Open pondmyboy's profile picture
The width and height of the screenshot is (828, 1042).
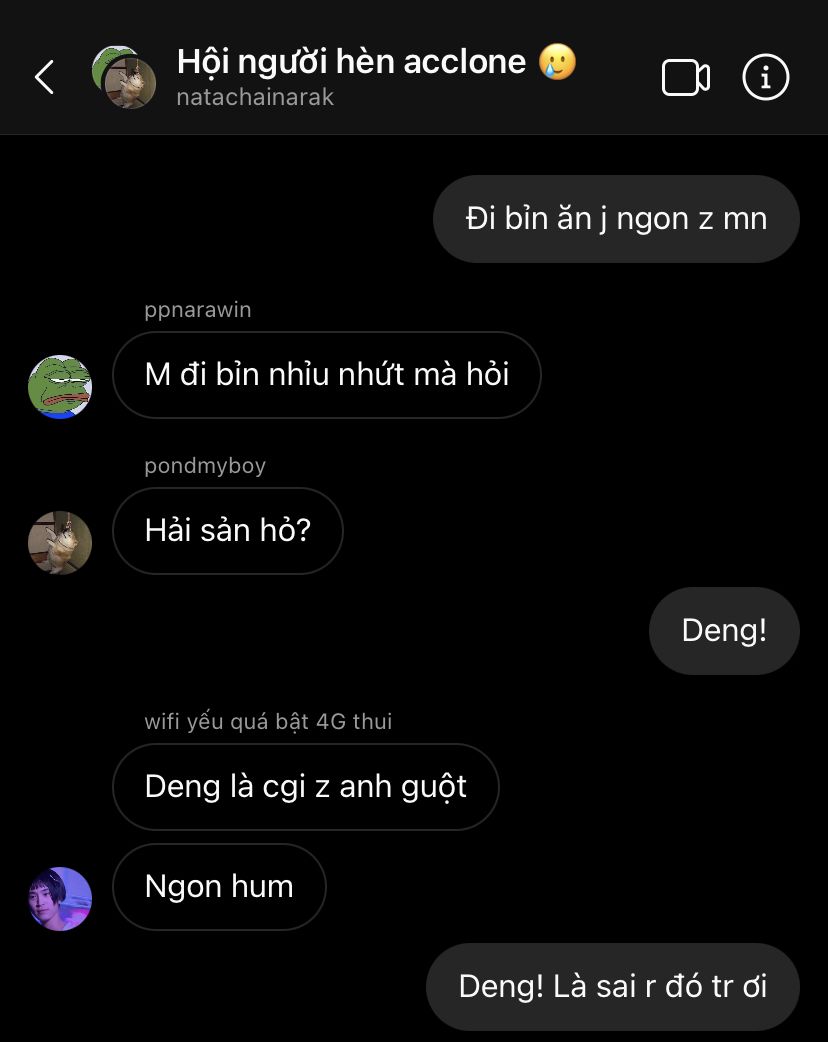click(x=60, y=542)
